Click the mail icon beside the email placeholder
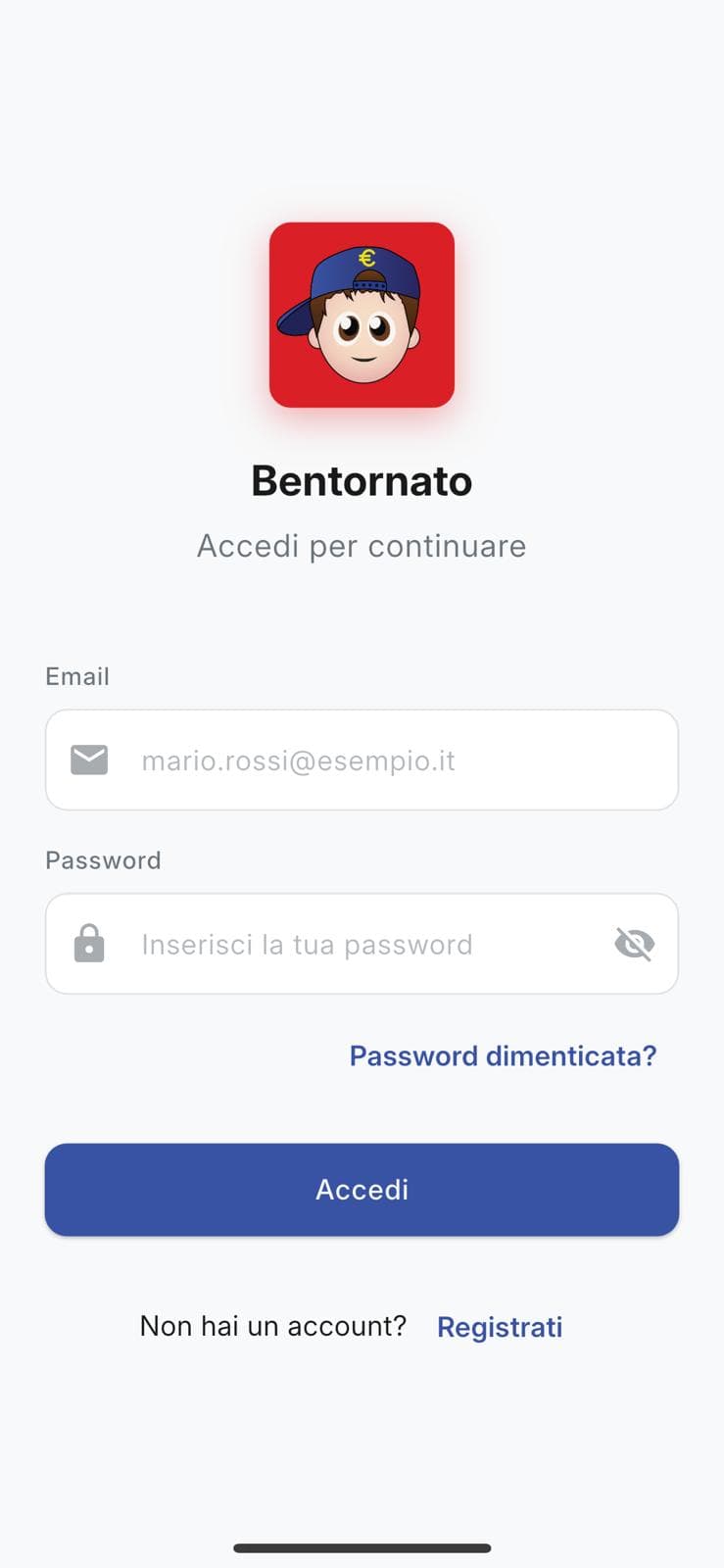Image resolution: width=724 pixels, height=1568 pixels. tap(89, 759)
